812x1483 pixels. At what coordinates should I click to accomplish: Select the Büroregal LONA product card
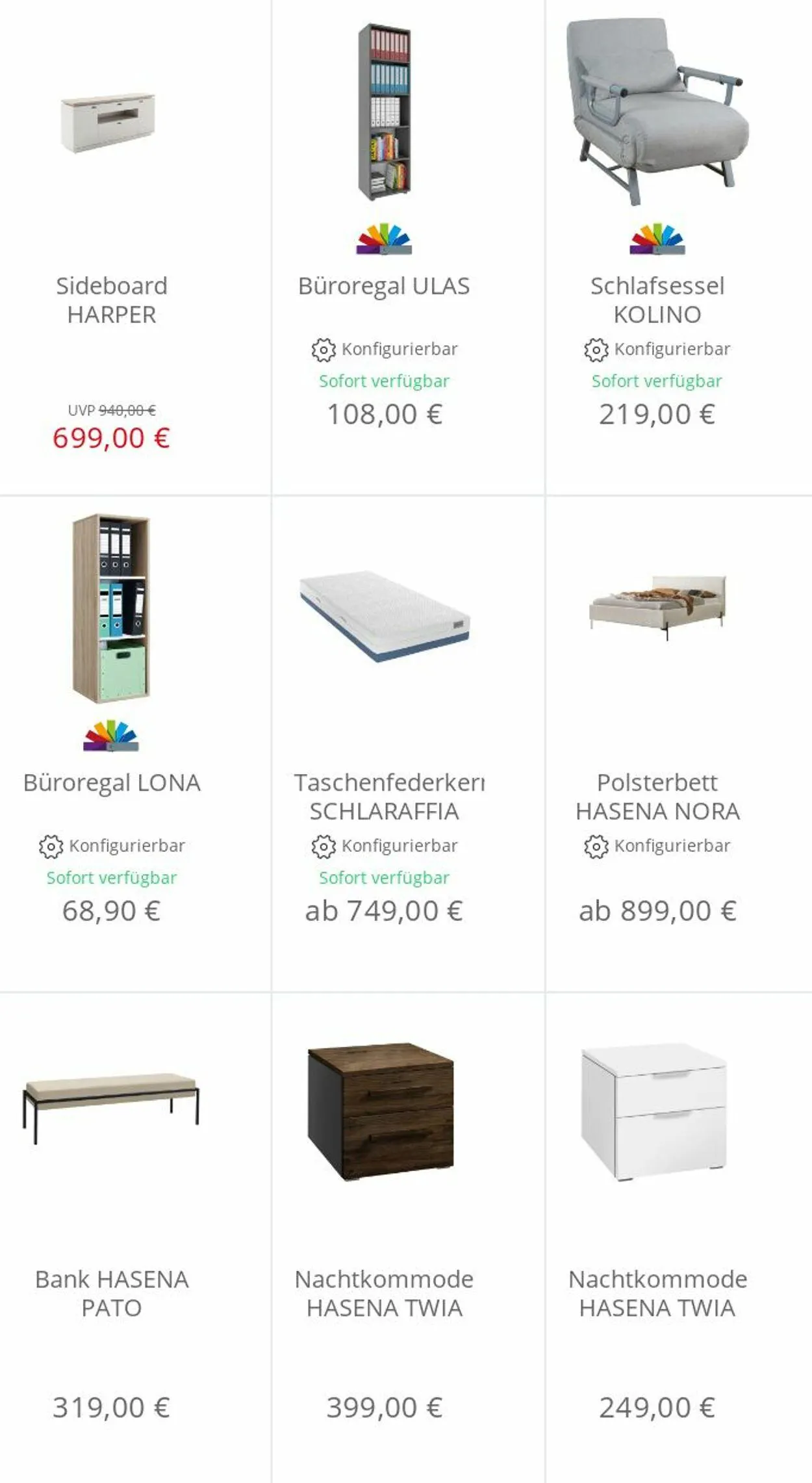[x=135, y=743]
